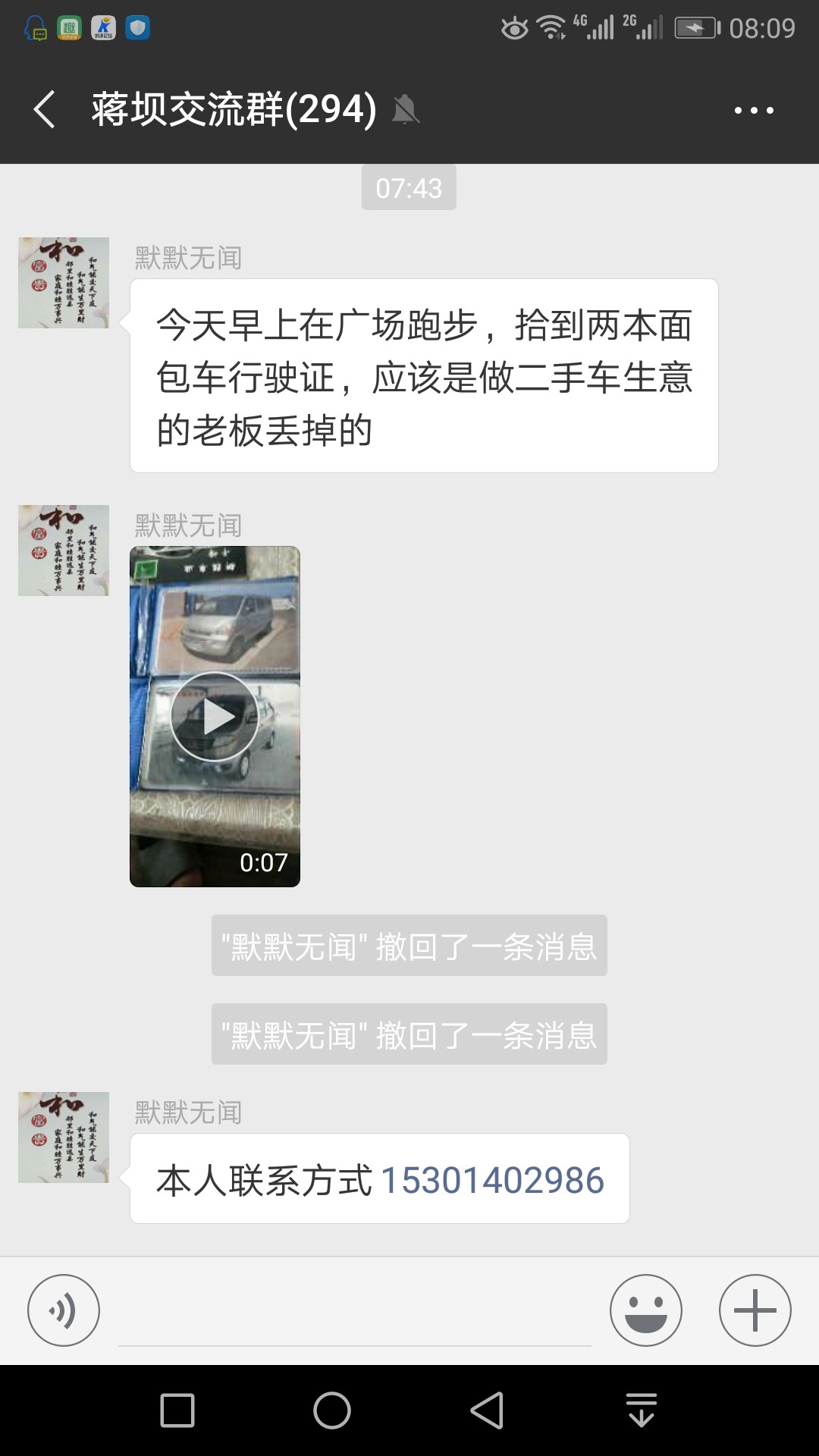Play the 0:07 video message
Image resolution: width=819 pixels, height=1456 pixels.
215,717
